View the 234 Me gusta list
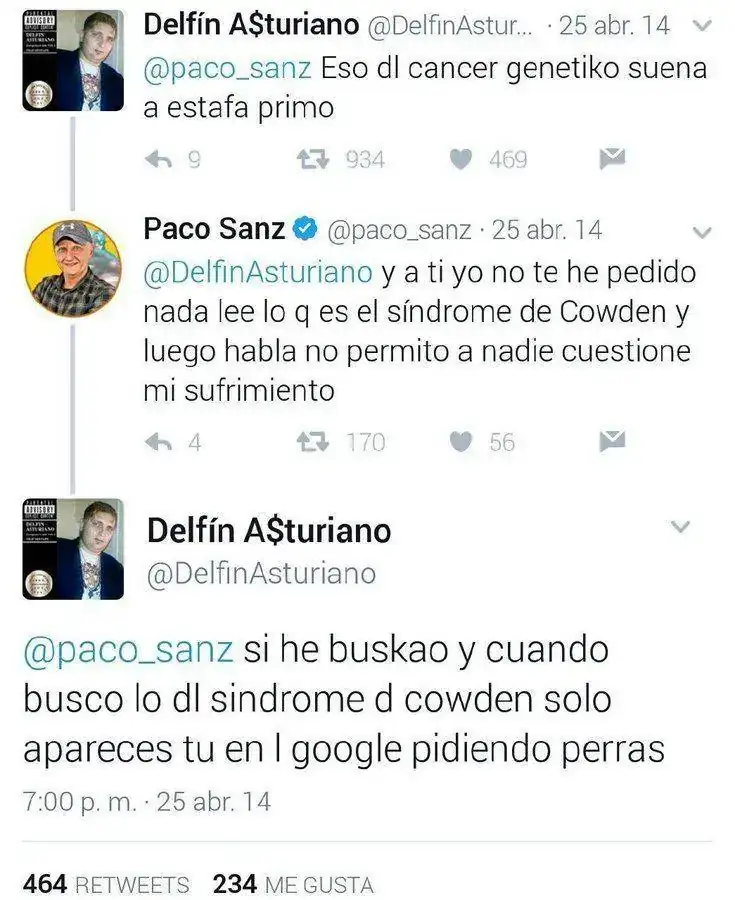Image resolution: width=735 pixels, height=900 pixels. pyautogui.click(x=292, y=884)
